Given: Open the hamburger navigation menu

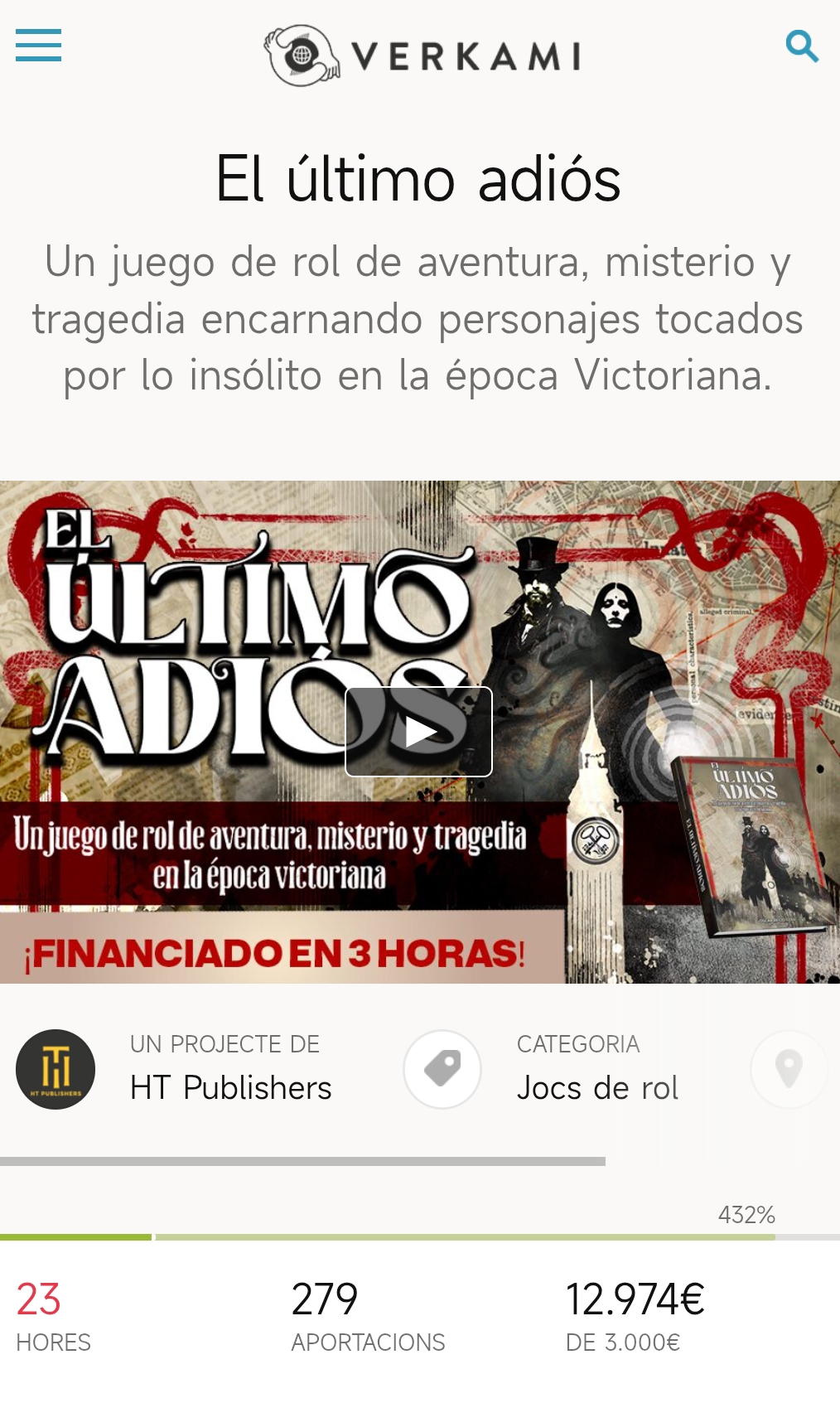Looking at the screenshot, I should (38, 46).
